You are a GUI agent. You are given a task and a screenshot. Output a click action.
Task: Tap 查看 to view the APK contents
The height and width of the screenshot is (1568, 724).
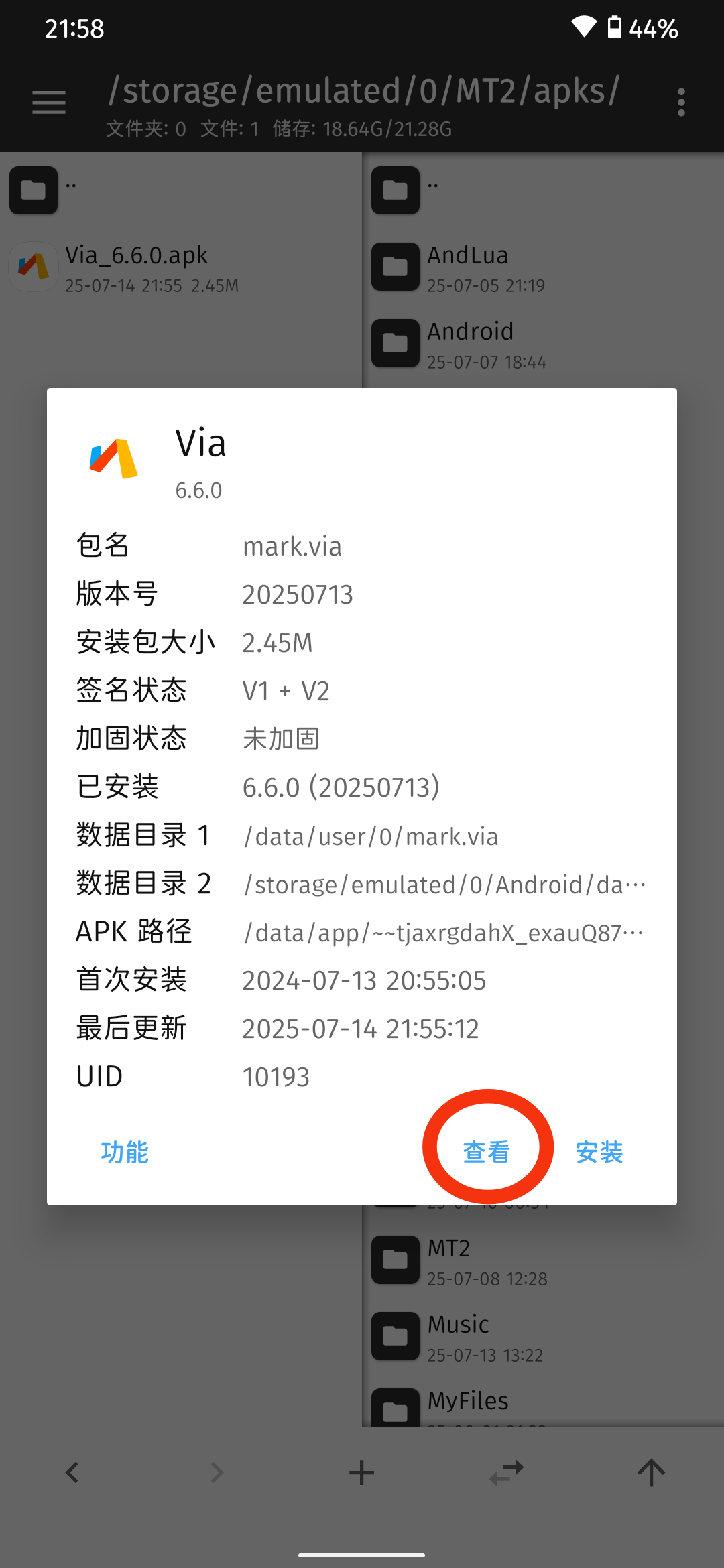tap(487, 1153)
